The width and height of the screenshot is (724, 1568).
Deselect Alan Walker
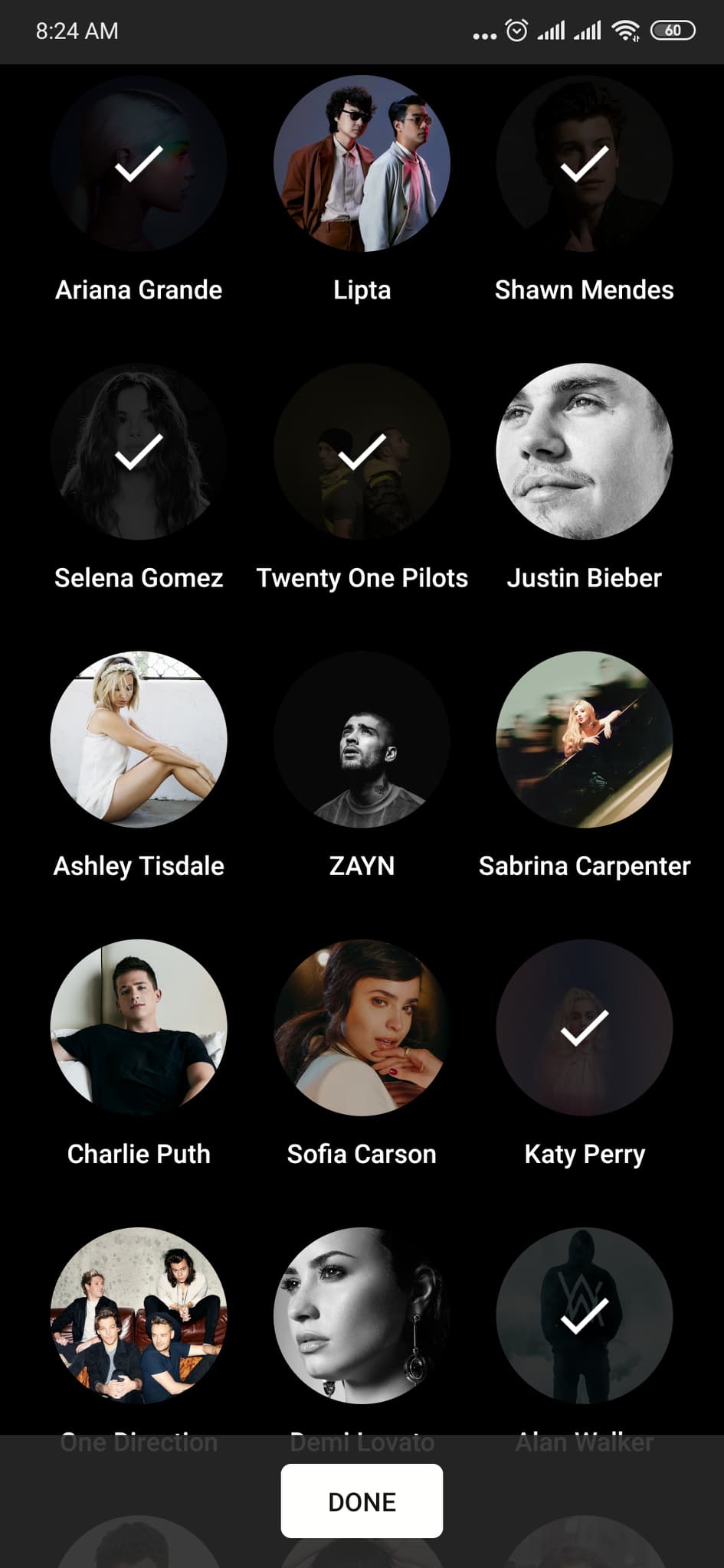584,1315
